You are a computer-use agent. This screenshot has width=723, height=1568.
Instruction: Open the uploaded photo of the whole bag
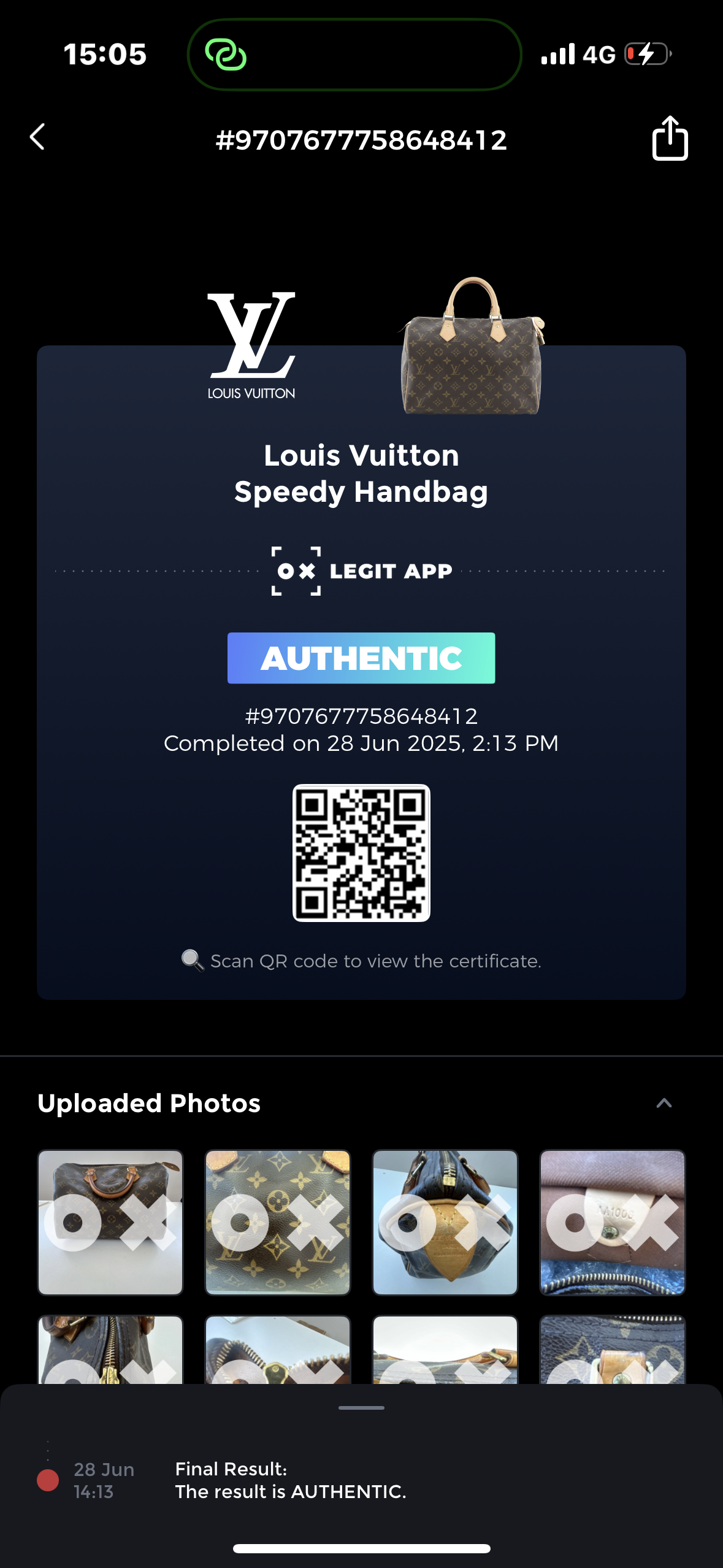pyautogui.click(x=110, y=1222)
